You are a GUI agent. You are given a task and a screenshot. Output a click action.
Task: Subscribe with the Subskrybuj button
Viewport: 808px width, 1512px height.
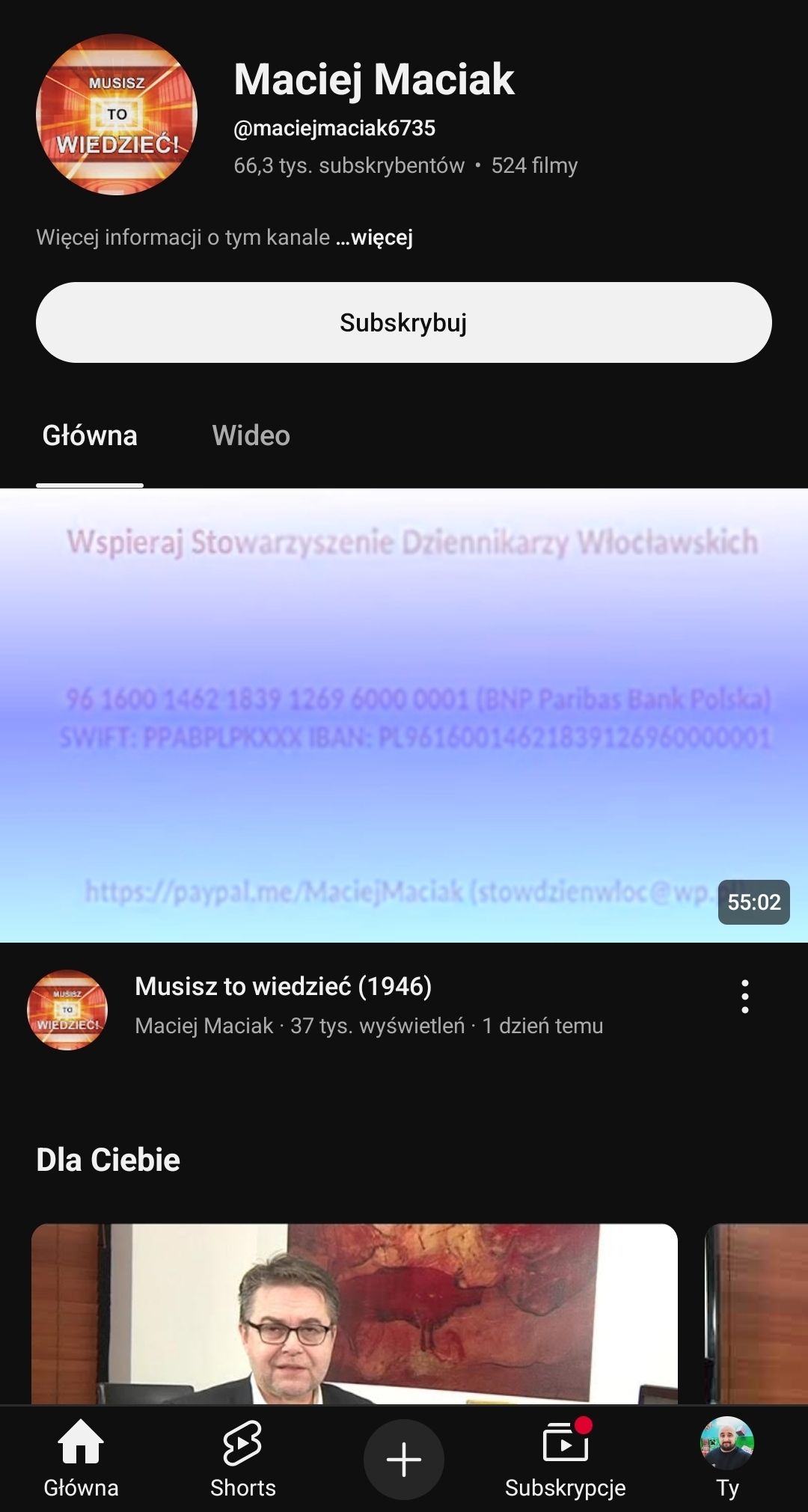tap(404, 322)
